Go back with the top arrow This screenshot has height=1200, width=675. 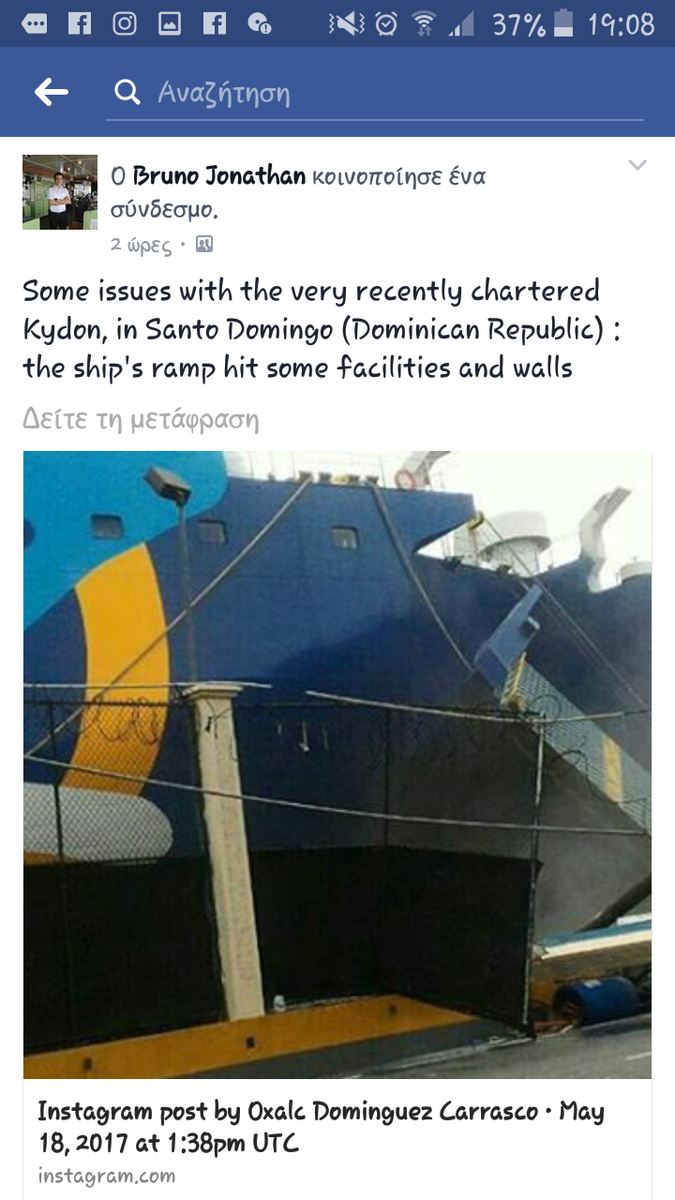coord(51,93)
